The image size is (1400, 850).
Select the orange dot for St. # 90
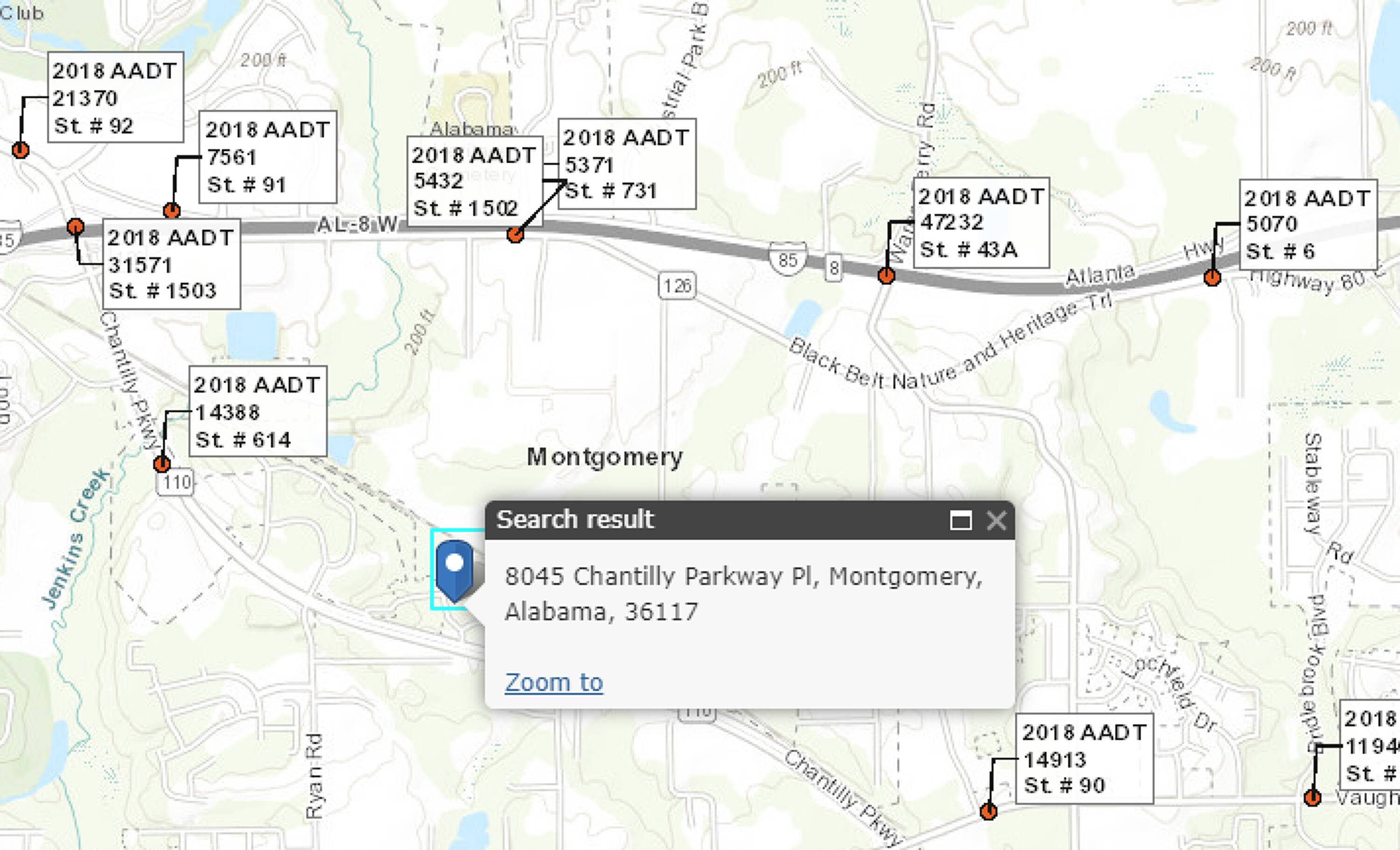click(989, 811)
